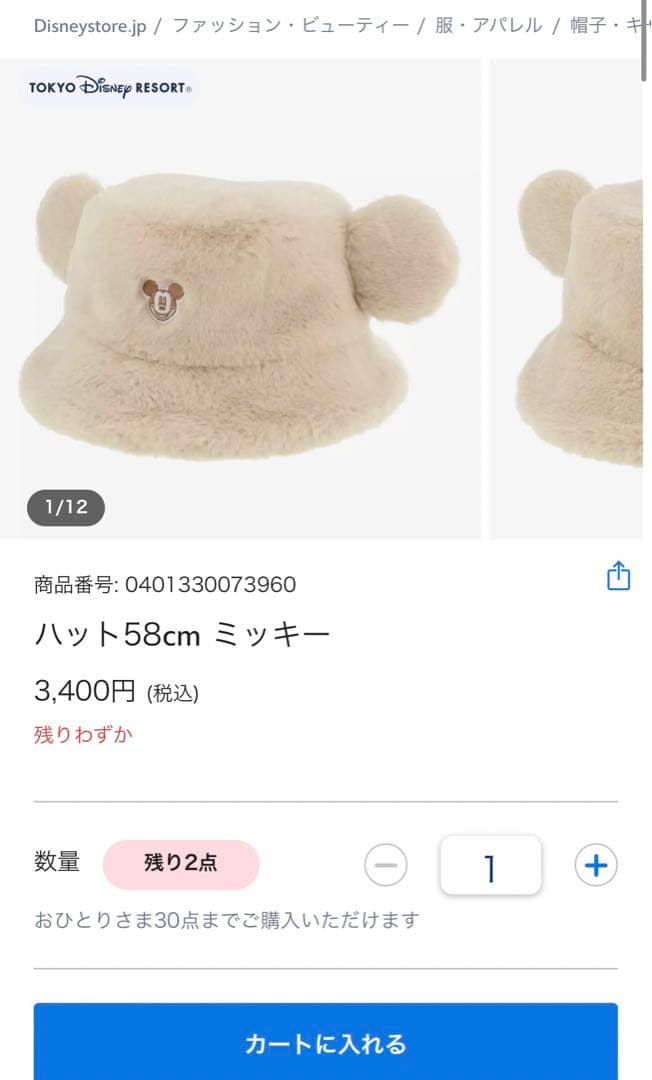Open the Disneystore.jp breadcrumb link
652x1080 pixels.
point(89,26)
